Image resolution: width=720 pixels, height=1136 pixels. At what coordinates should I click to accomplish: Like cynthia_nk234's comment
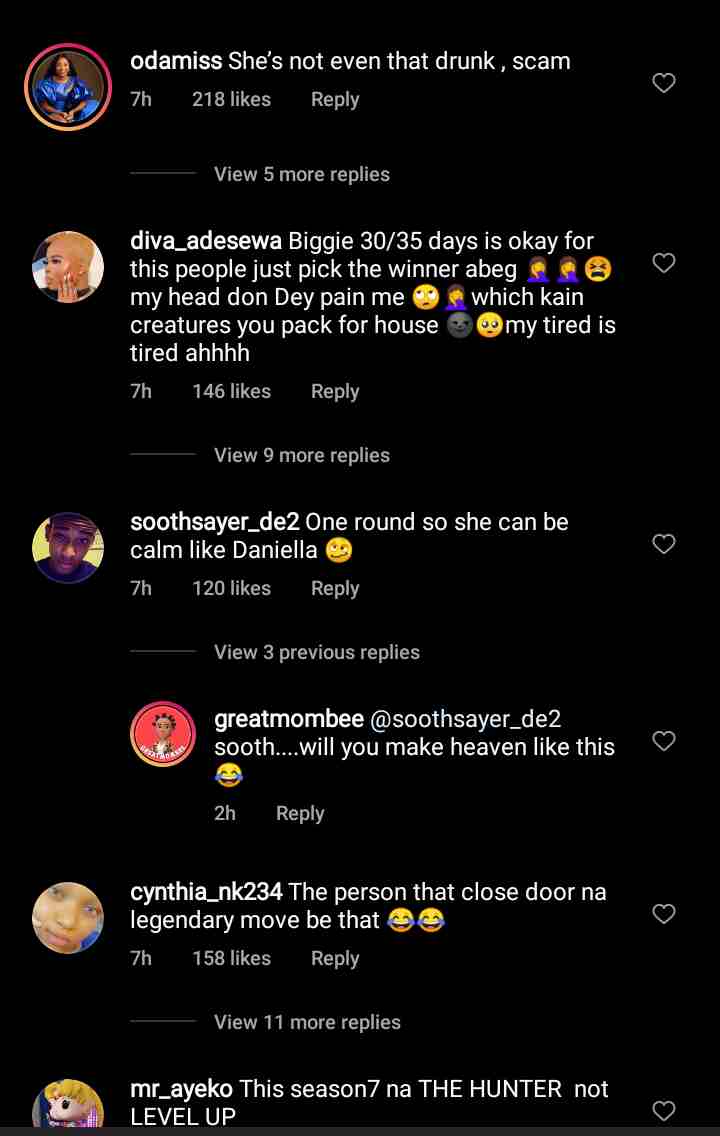point(664,913)
